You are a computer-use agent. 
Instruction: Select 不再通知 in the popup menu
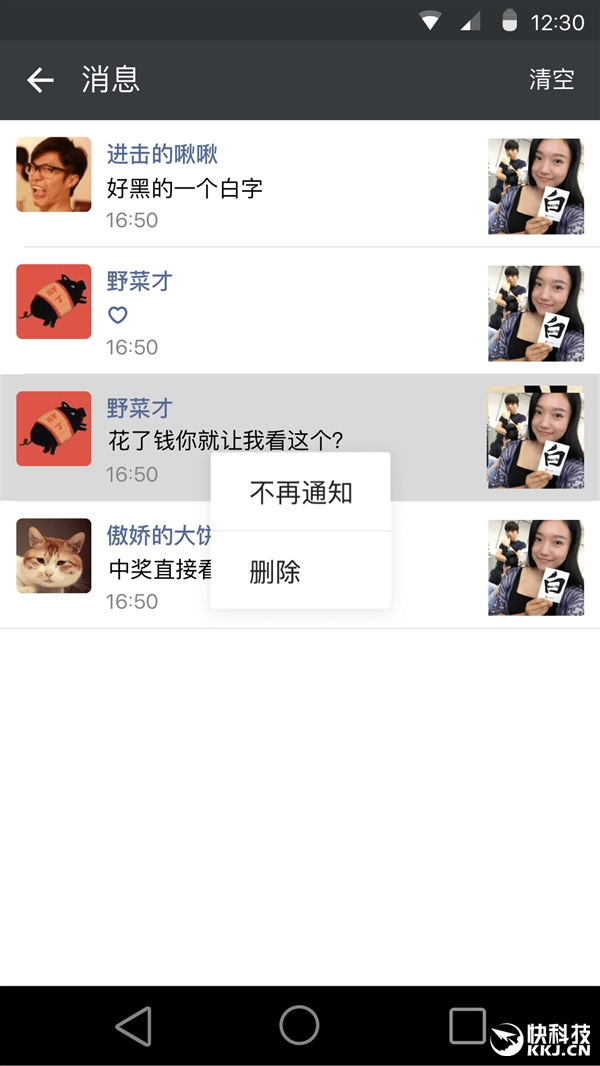pos(300,493)
